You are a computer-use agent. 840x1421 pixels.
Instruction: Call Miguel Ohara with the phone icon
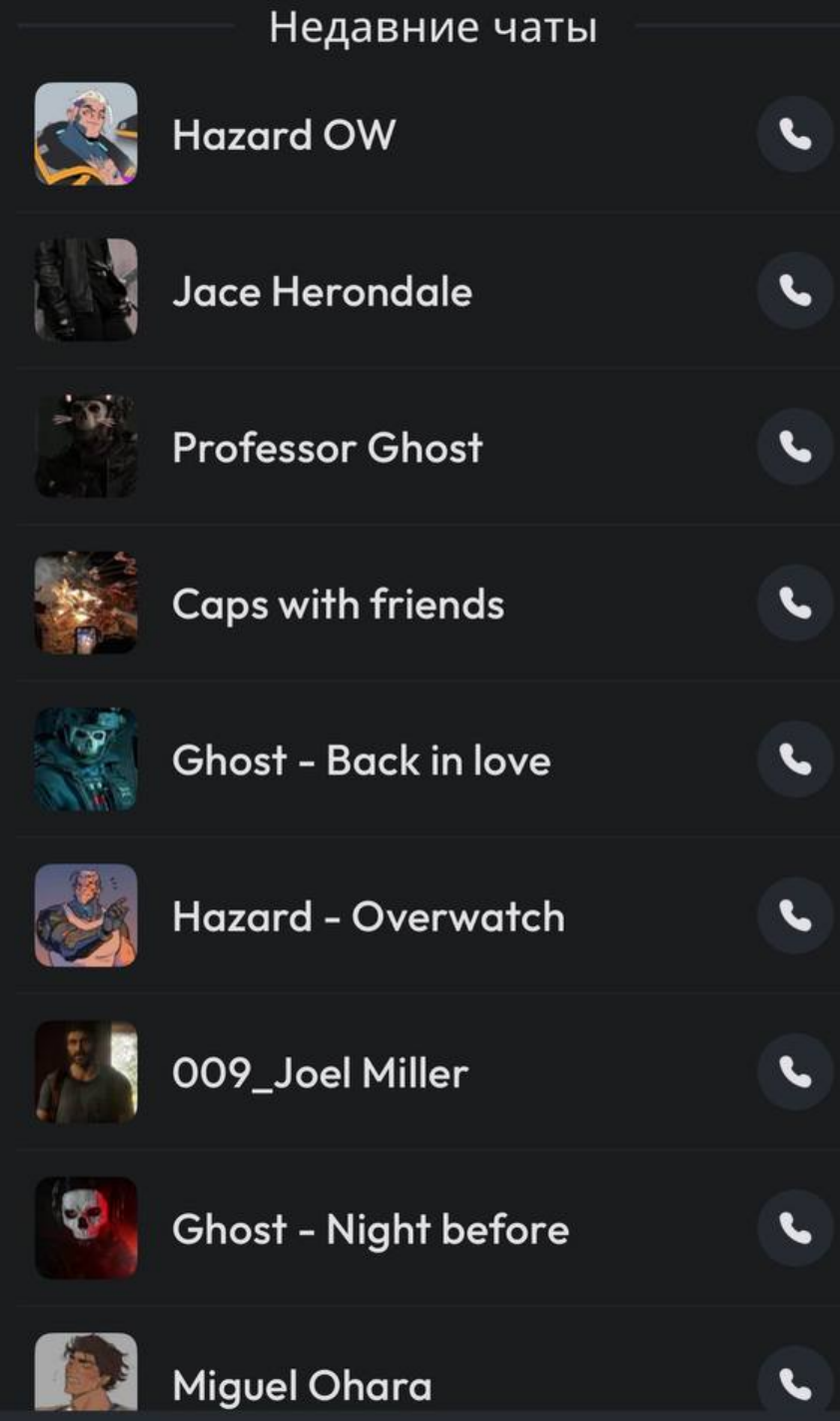click(795, 1384)
